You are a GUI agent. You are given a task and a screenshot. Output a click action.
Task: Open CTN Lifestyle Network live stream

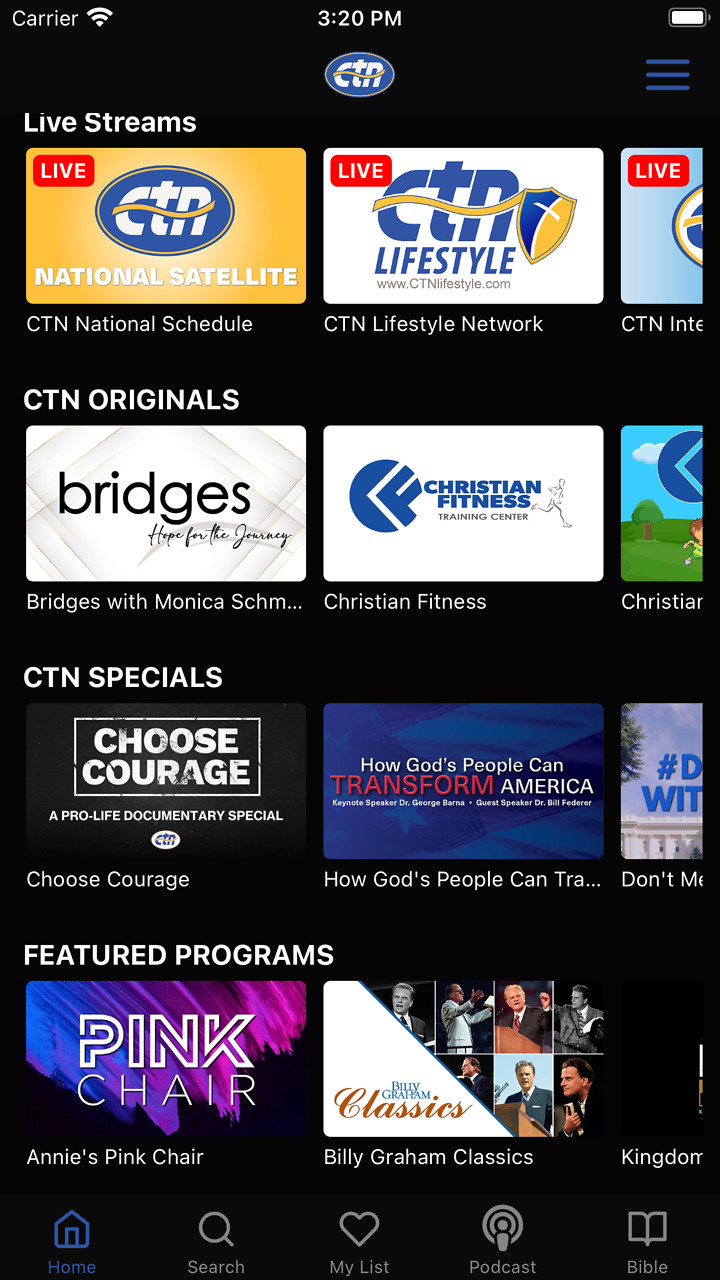[463, 226]
